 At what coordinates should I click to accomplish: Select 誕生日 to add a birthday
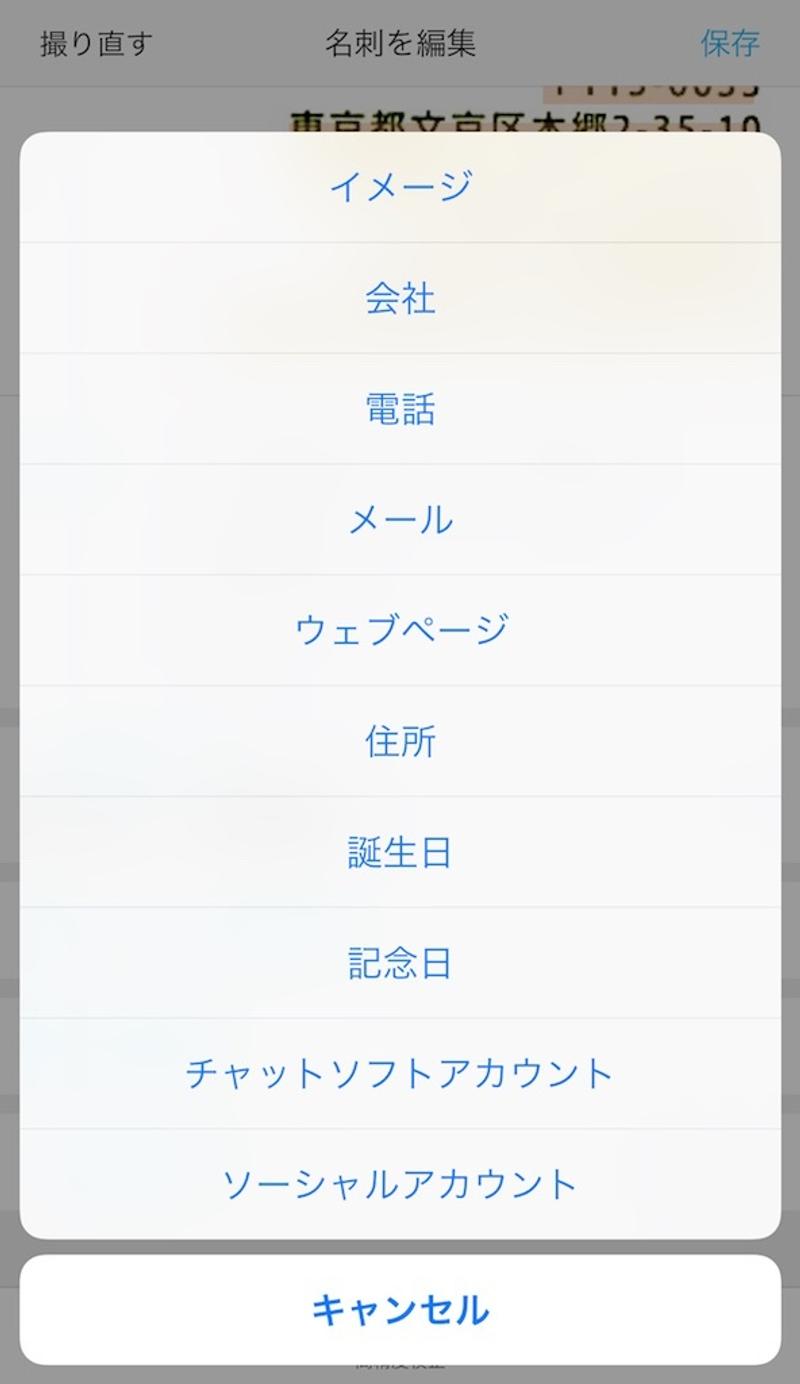[400, 852]
